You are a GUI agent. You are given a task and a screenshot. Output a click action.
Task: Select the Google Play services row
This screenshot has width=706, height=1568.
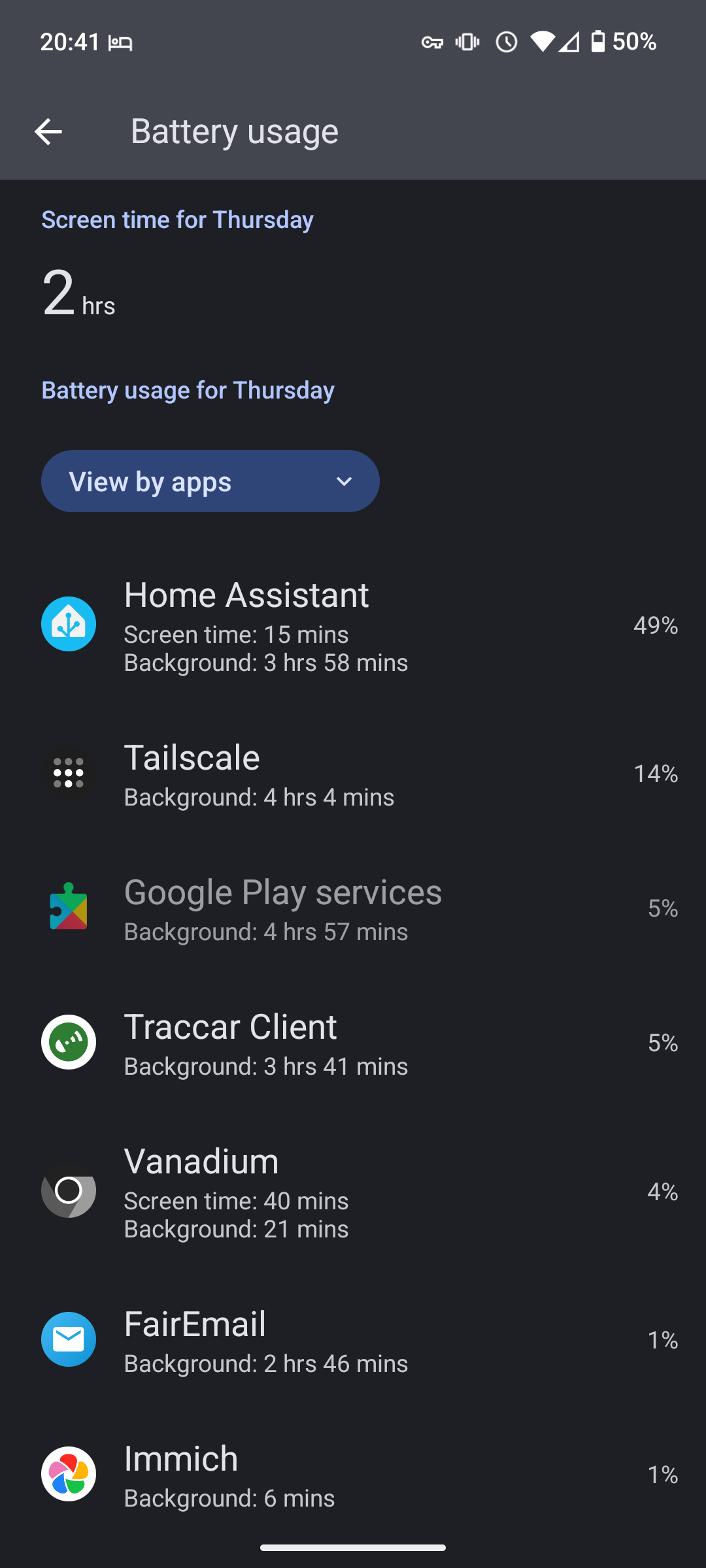[x=353, y=909]
